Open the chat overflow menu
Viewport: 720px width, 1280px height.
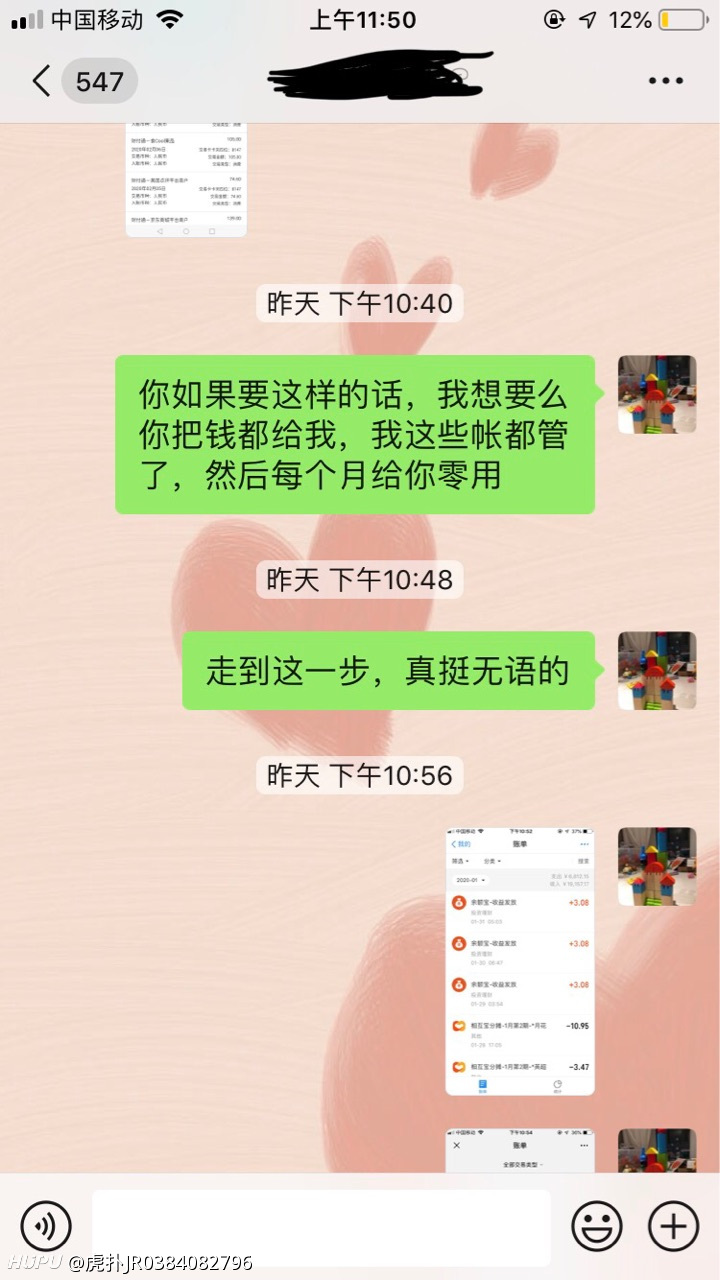(665, 81)
